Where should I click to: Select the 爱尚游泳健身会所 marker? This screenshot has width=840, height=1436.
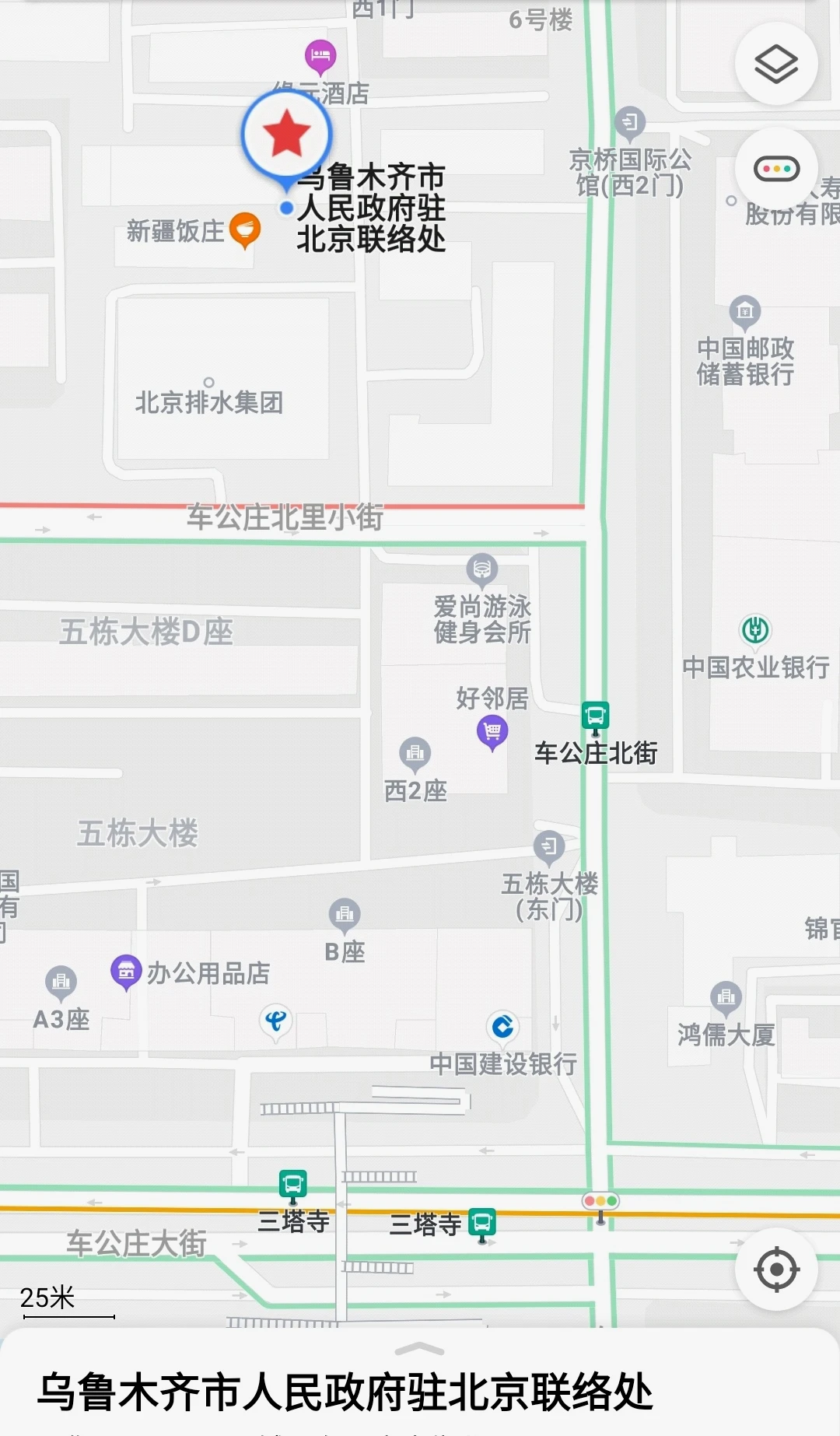[x=481, y=569]
